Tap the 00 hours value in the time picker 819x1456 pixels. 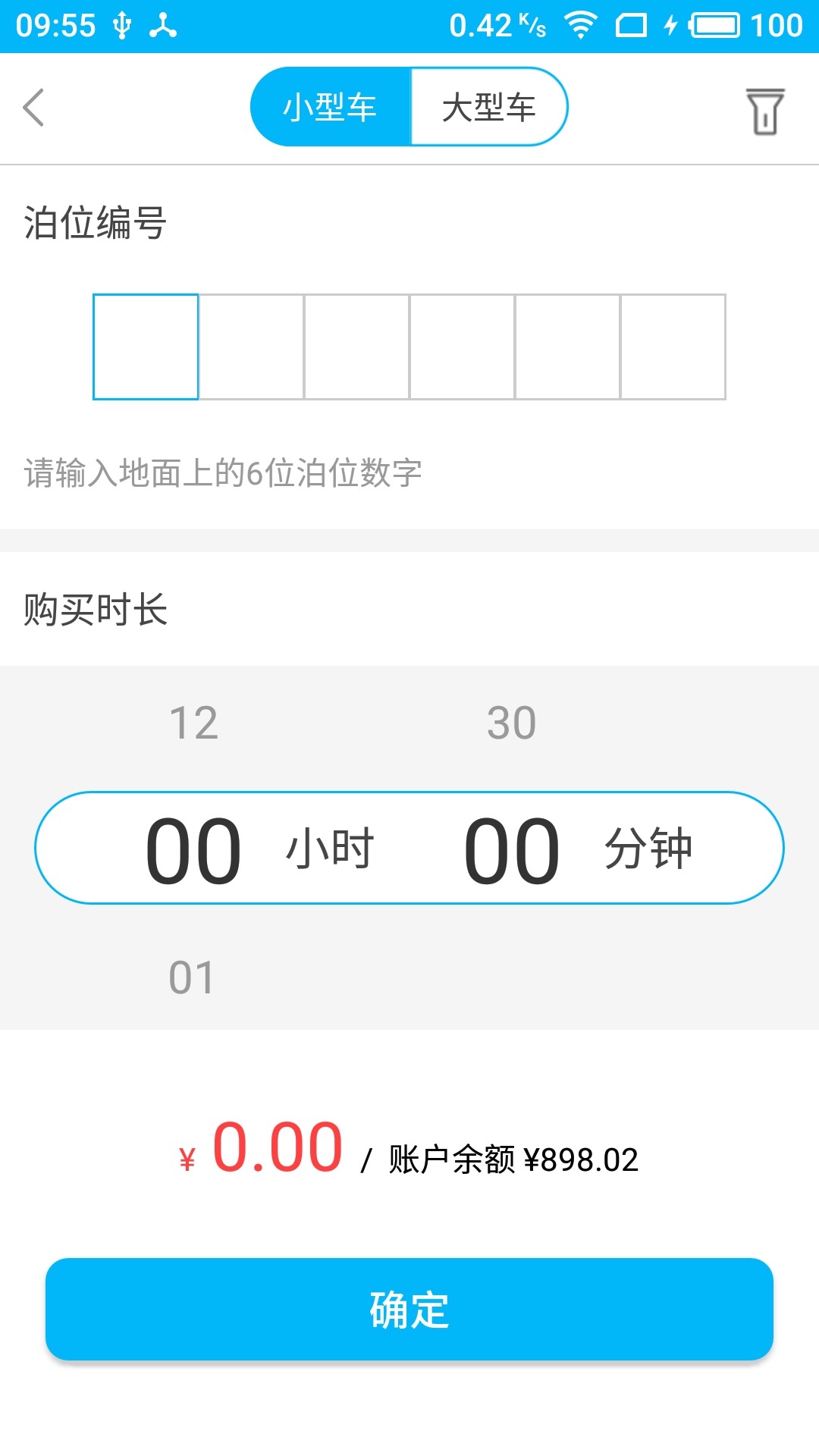pos(193,848)
